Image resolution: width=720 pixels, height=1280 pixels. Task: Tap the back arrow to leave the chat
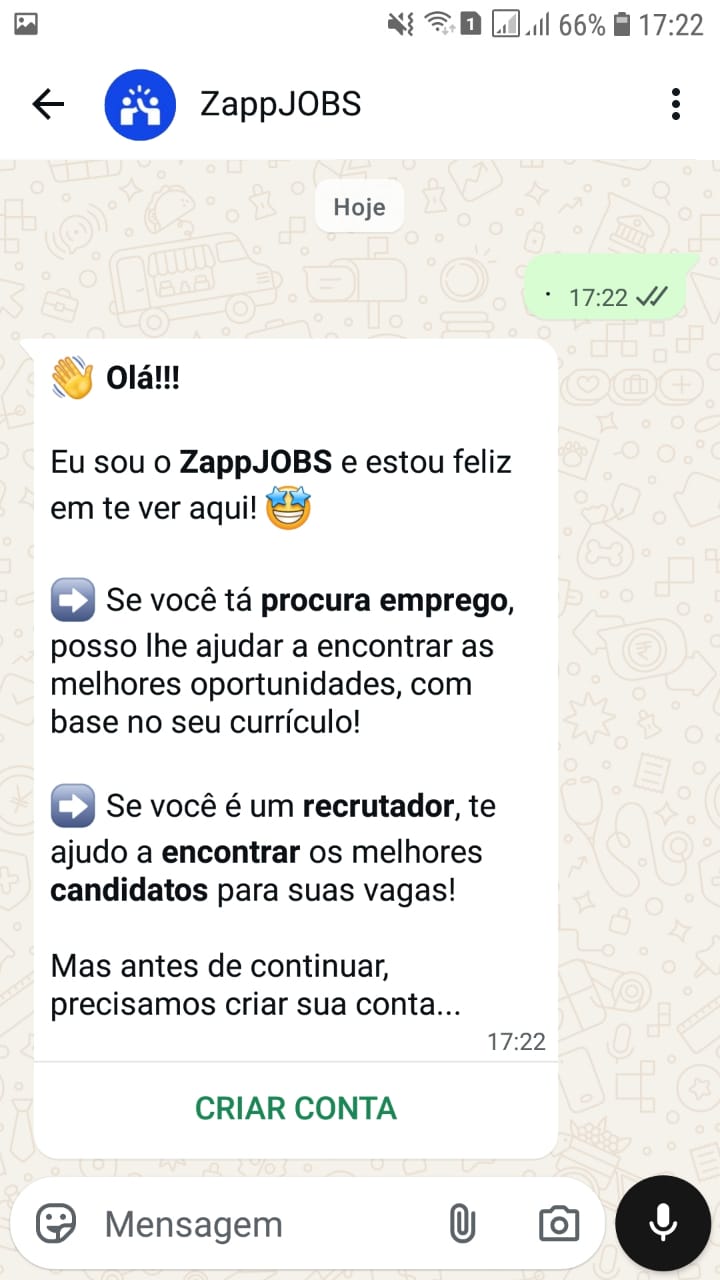(47, 104)
